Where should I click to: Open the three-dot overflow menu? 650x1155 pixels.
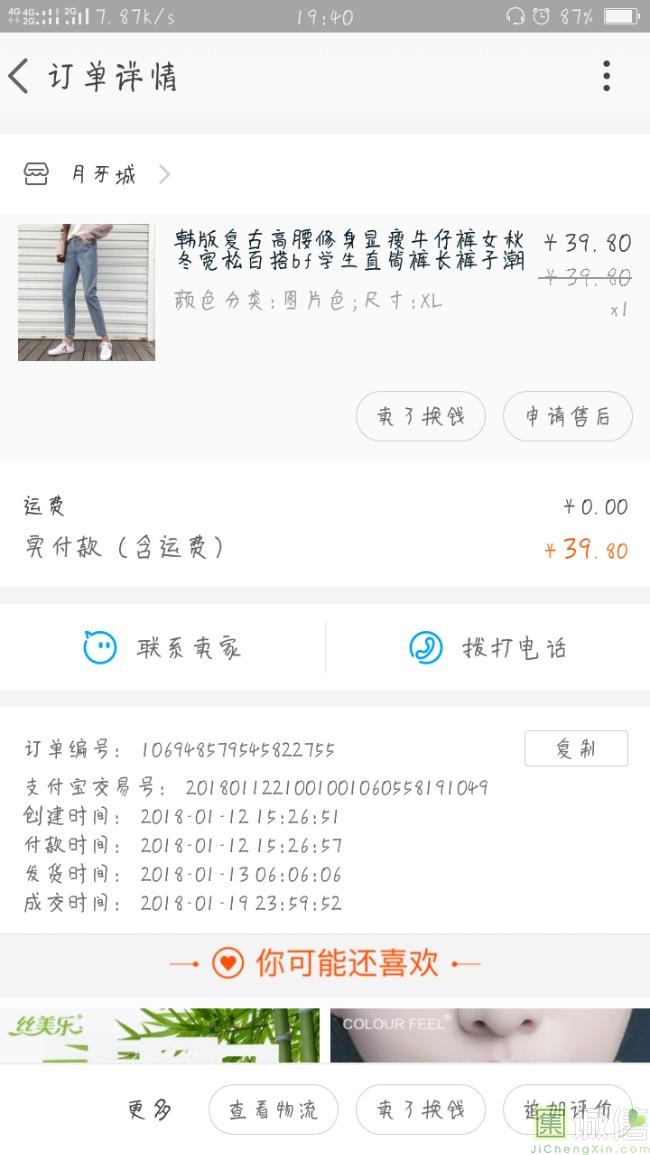pos(606,76)
